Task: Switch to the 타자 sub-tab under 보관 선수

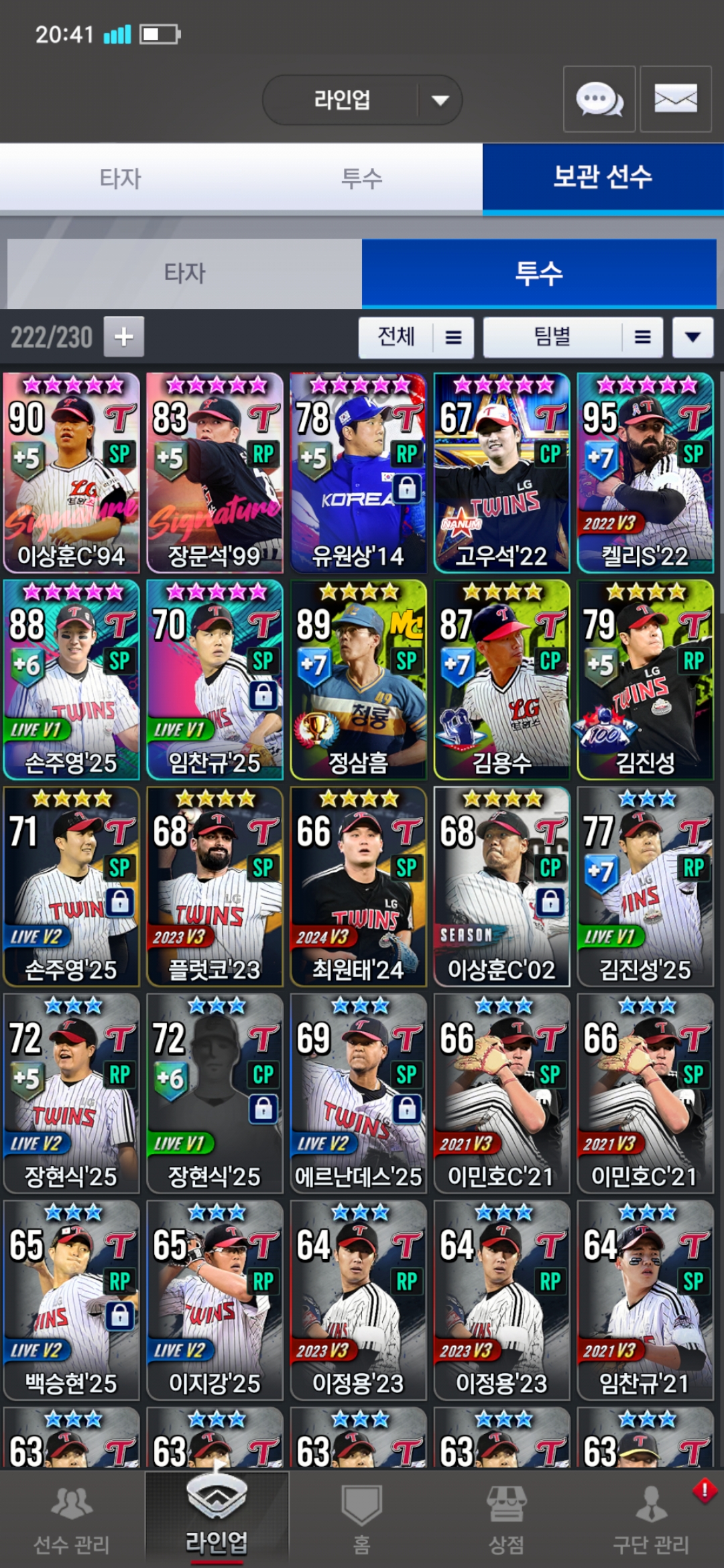Action: point(184,273)
